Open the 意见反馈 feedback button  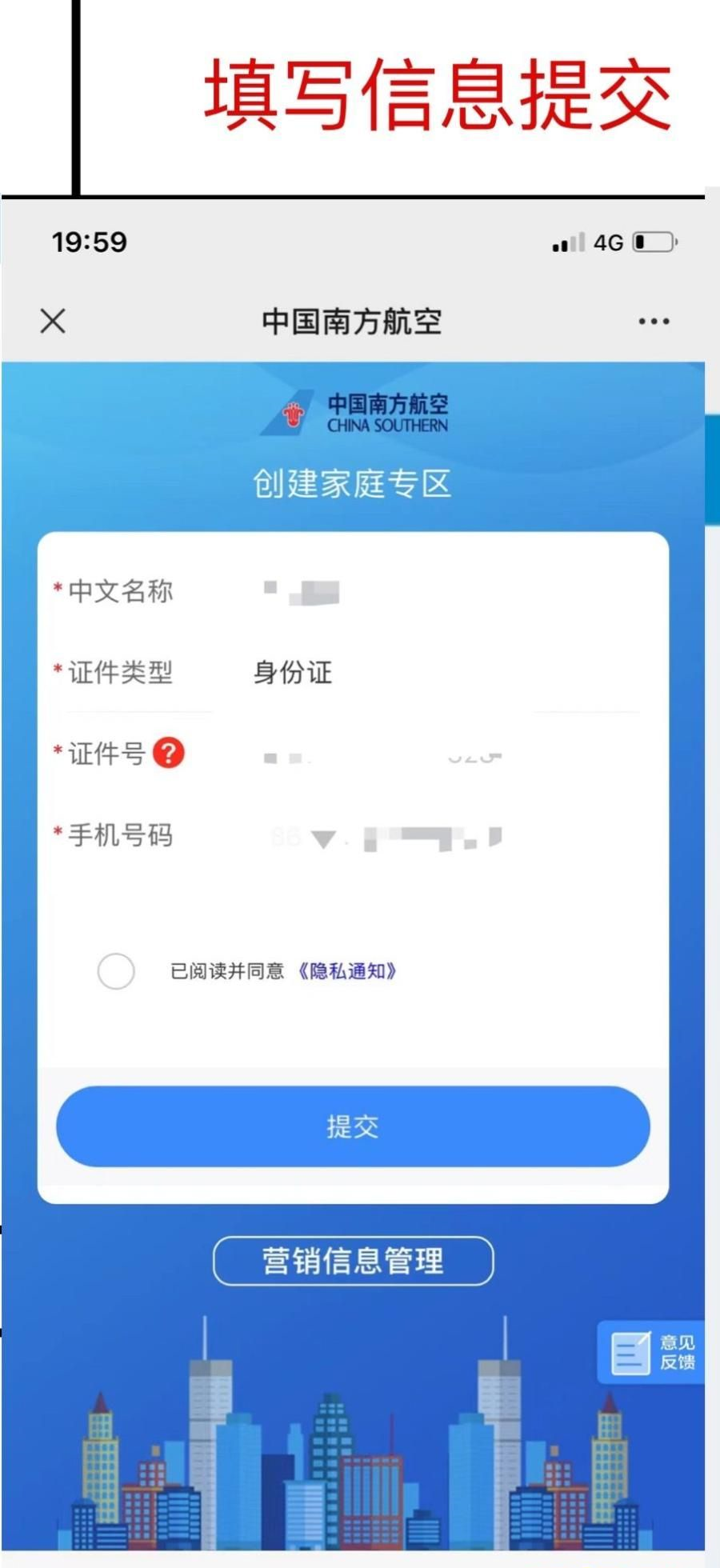pos(650,1353)
